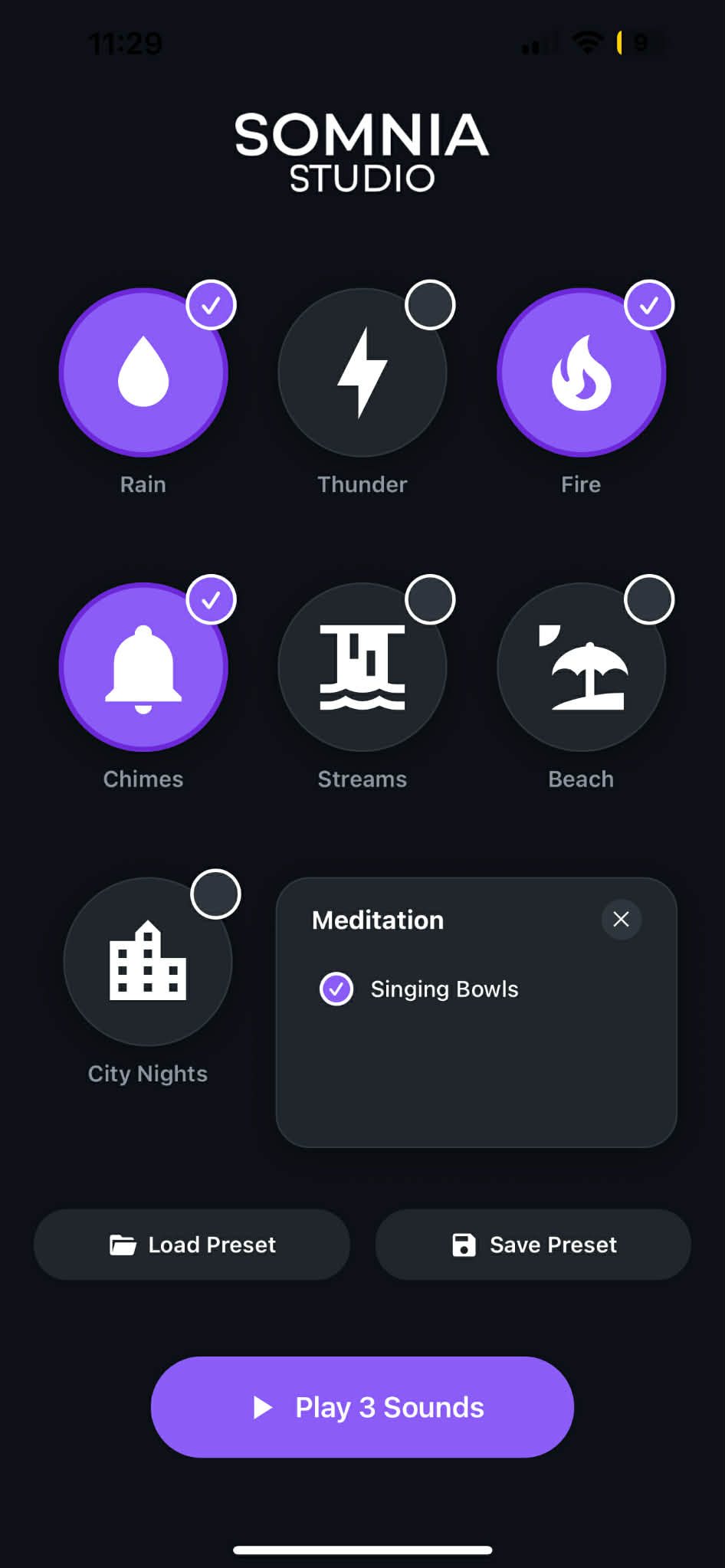Tap the Thunder lightning bolt icon
Screen dimensions: 725x1568
362,372
